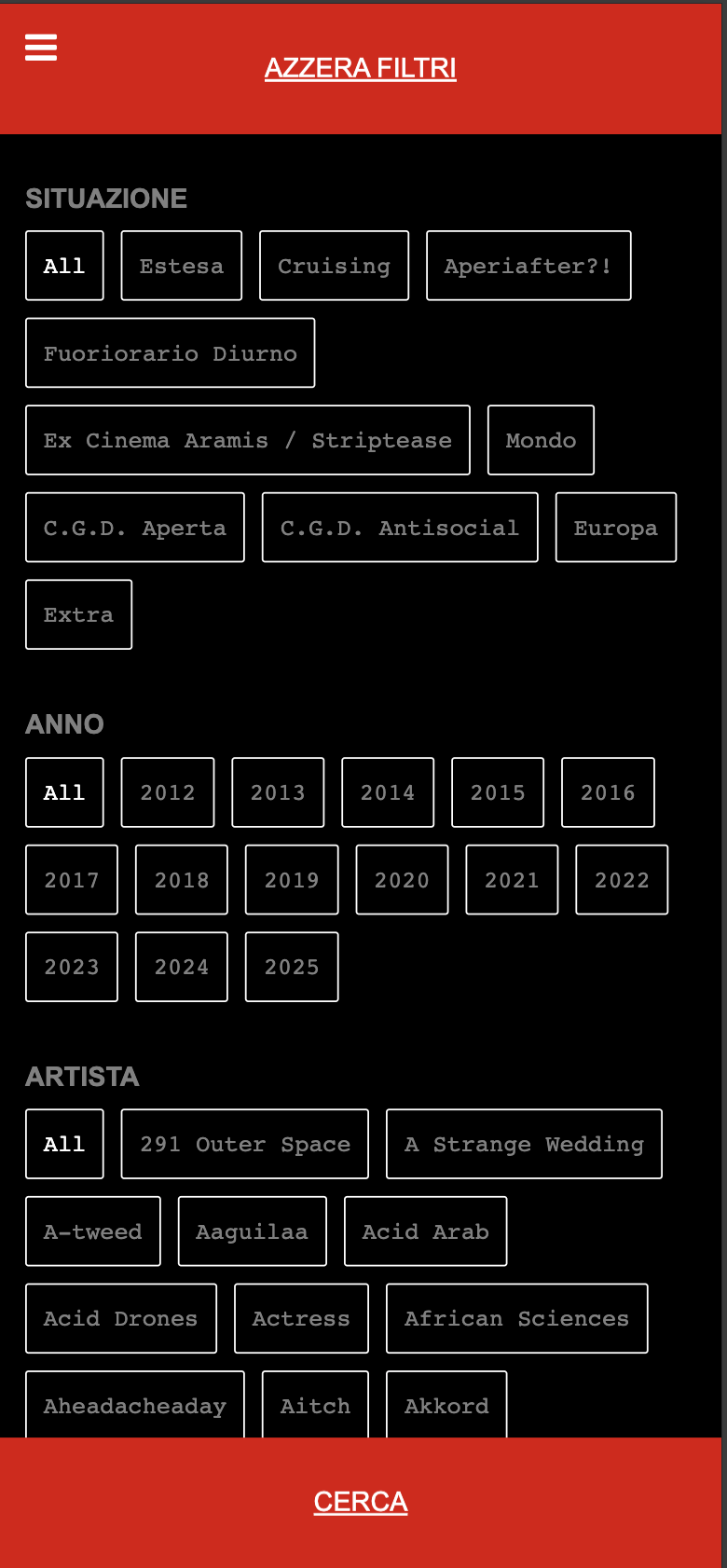The height and width of the screenshot is (1568, 727).
Task: Filter by Fuoriorario Diurno
Action: tap(171, 353)
